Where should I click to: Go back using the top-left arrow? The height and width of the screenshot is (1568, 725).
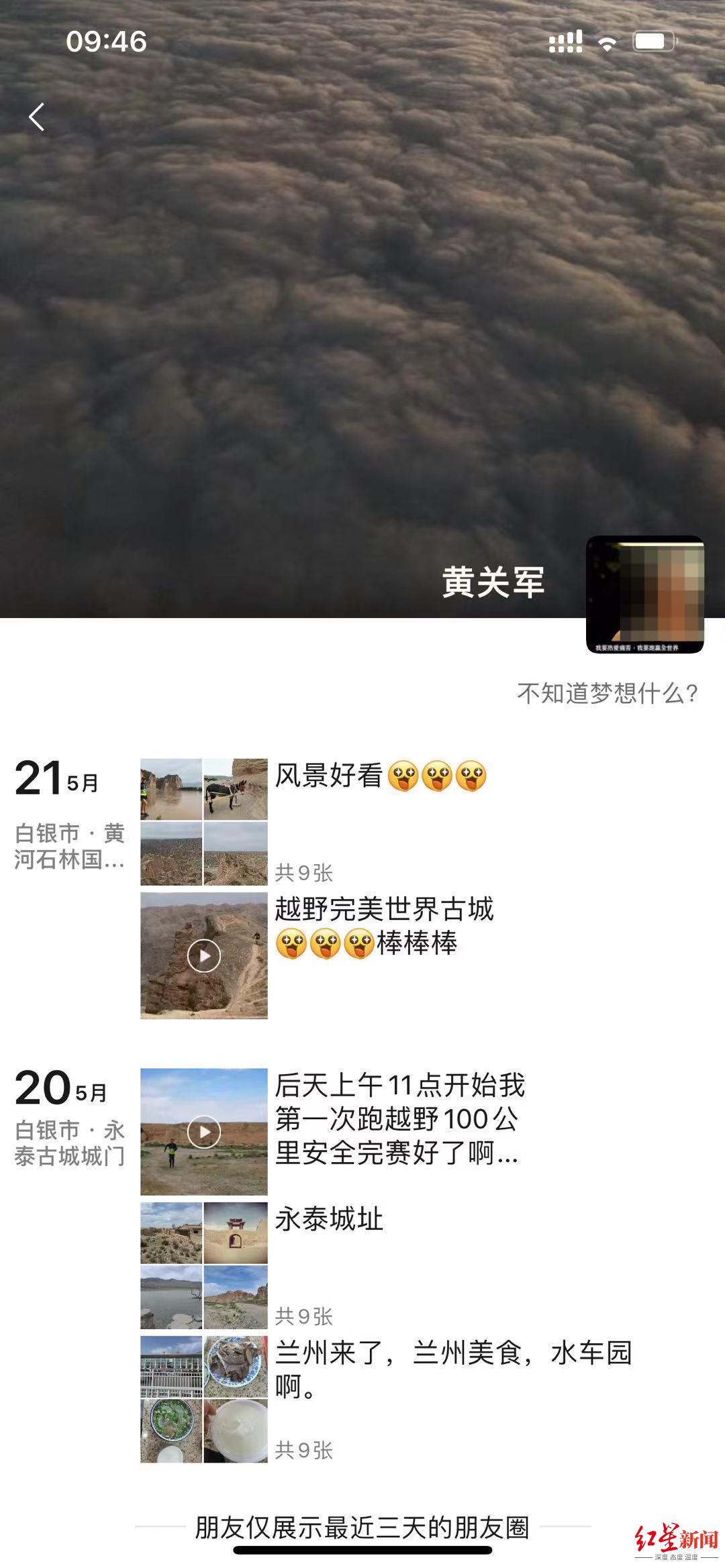[37, 117]
